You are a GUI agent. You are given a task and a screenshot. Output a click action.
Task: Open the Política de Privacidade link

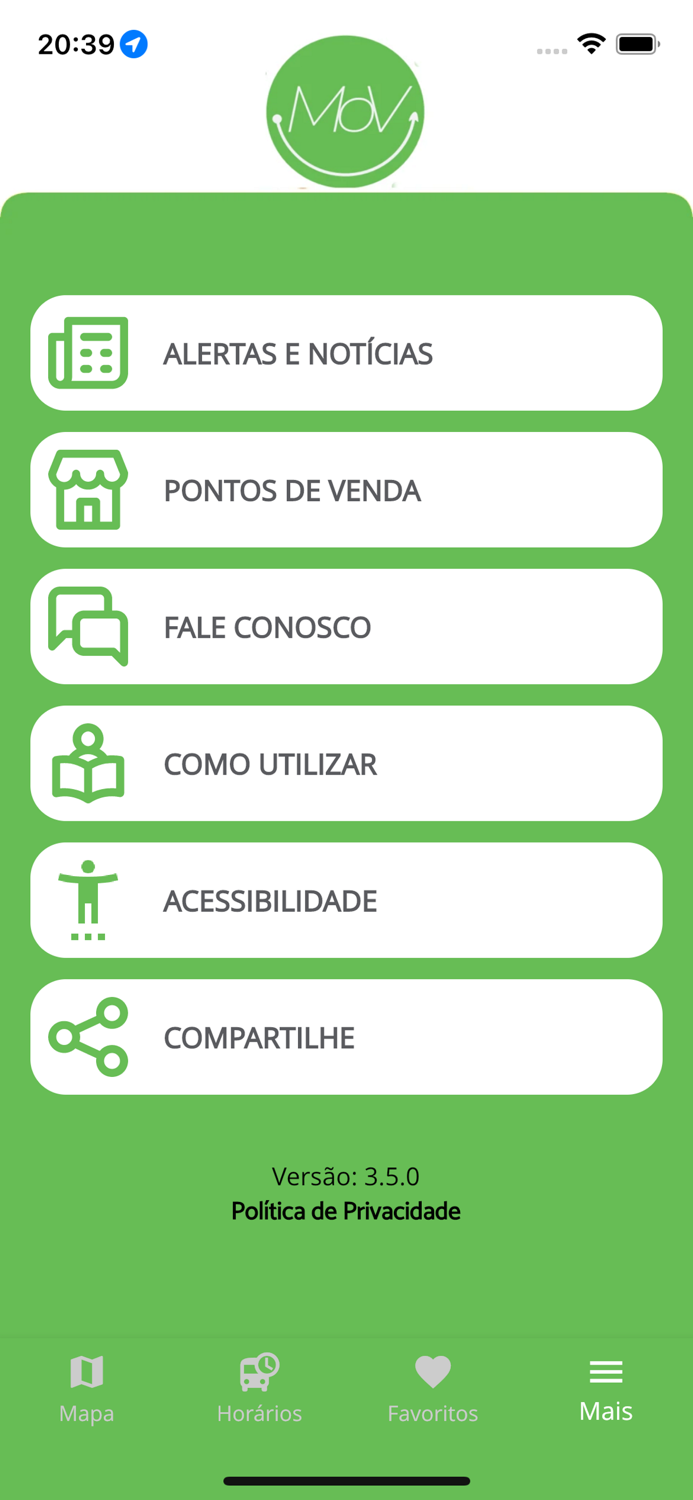346,1212
